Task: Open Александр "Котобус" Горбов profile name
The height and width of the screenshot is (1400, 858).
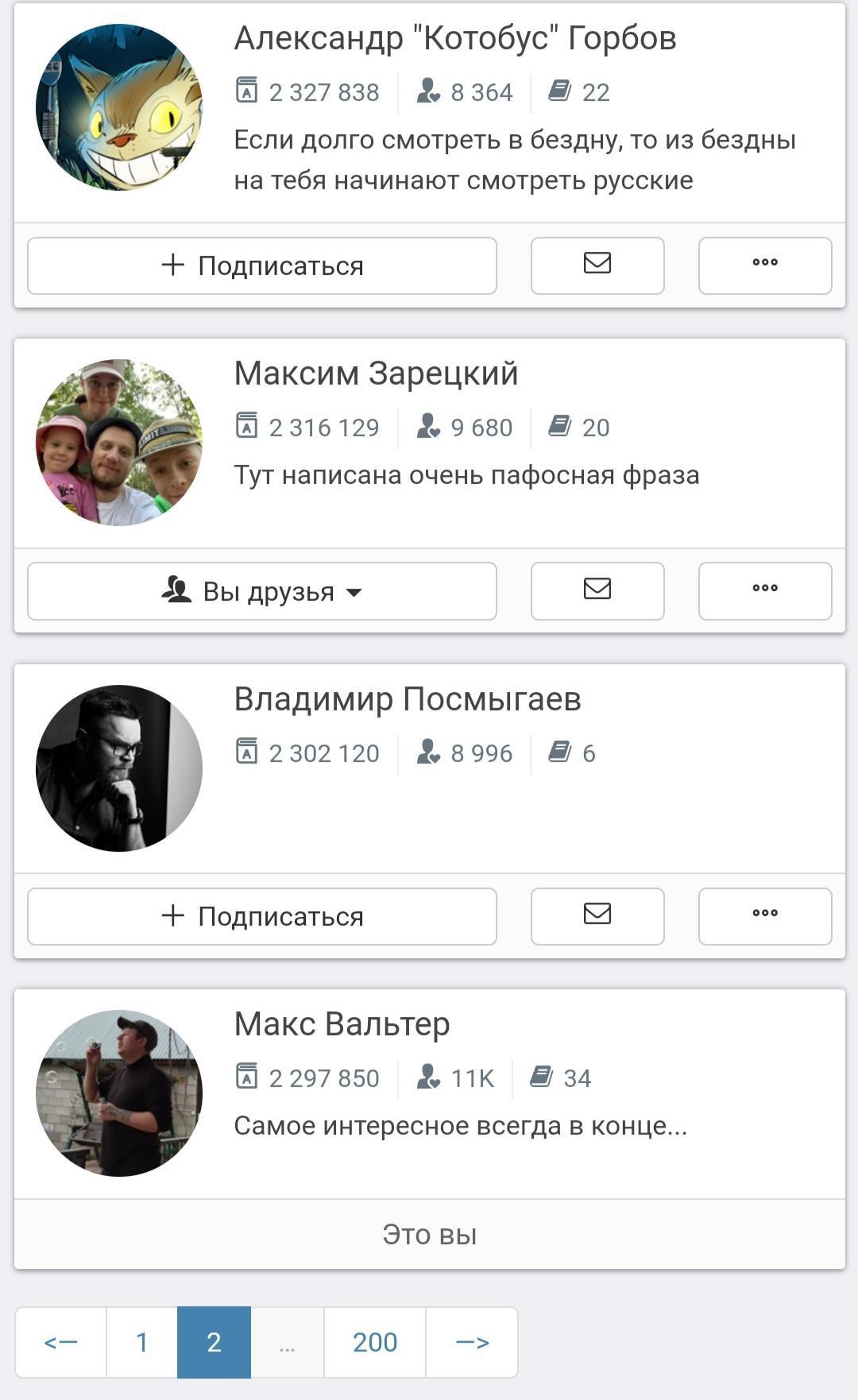Action: 454,38
